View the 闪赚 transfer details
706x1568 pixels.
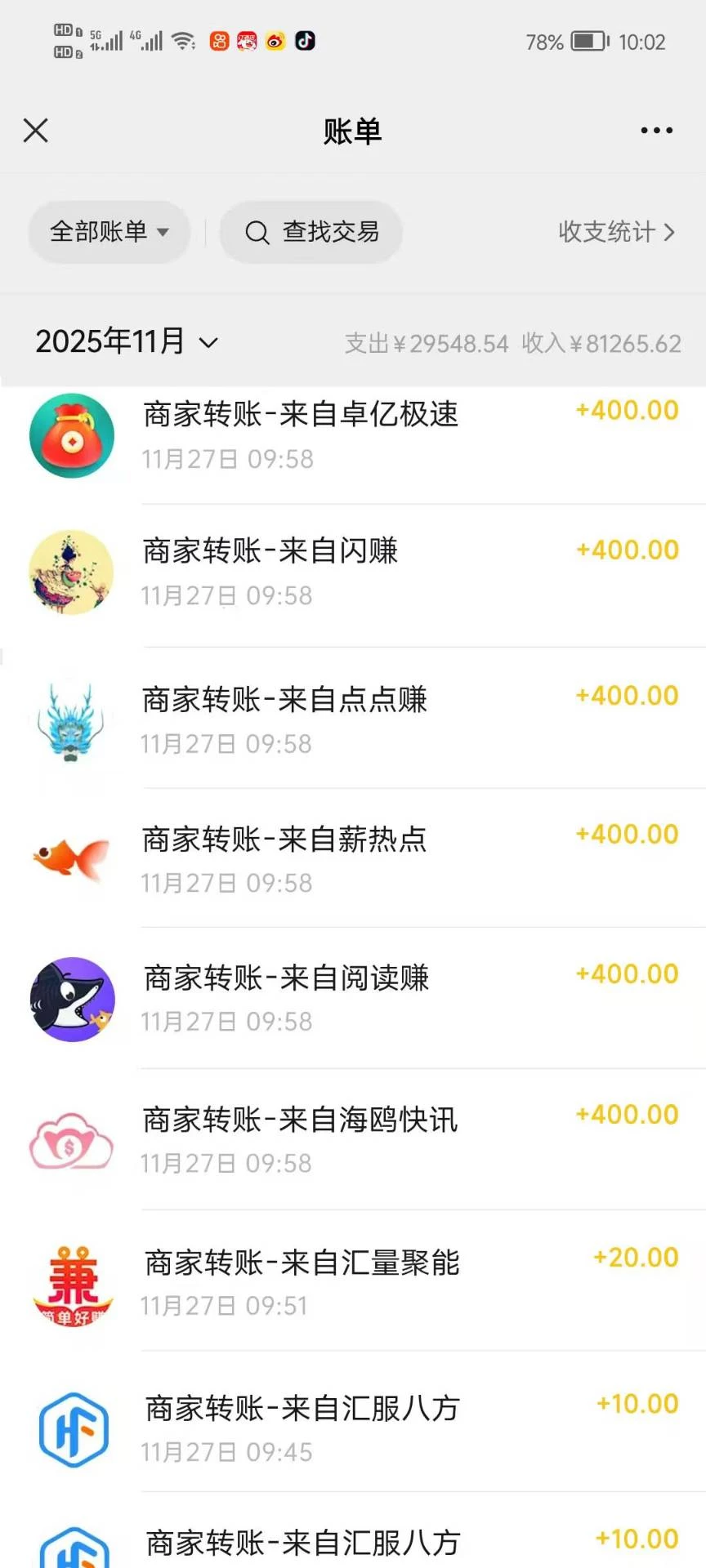pos(353,572)
